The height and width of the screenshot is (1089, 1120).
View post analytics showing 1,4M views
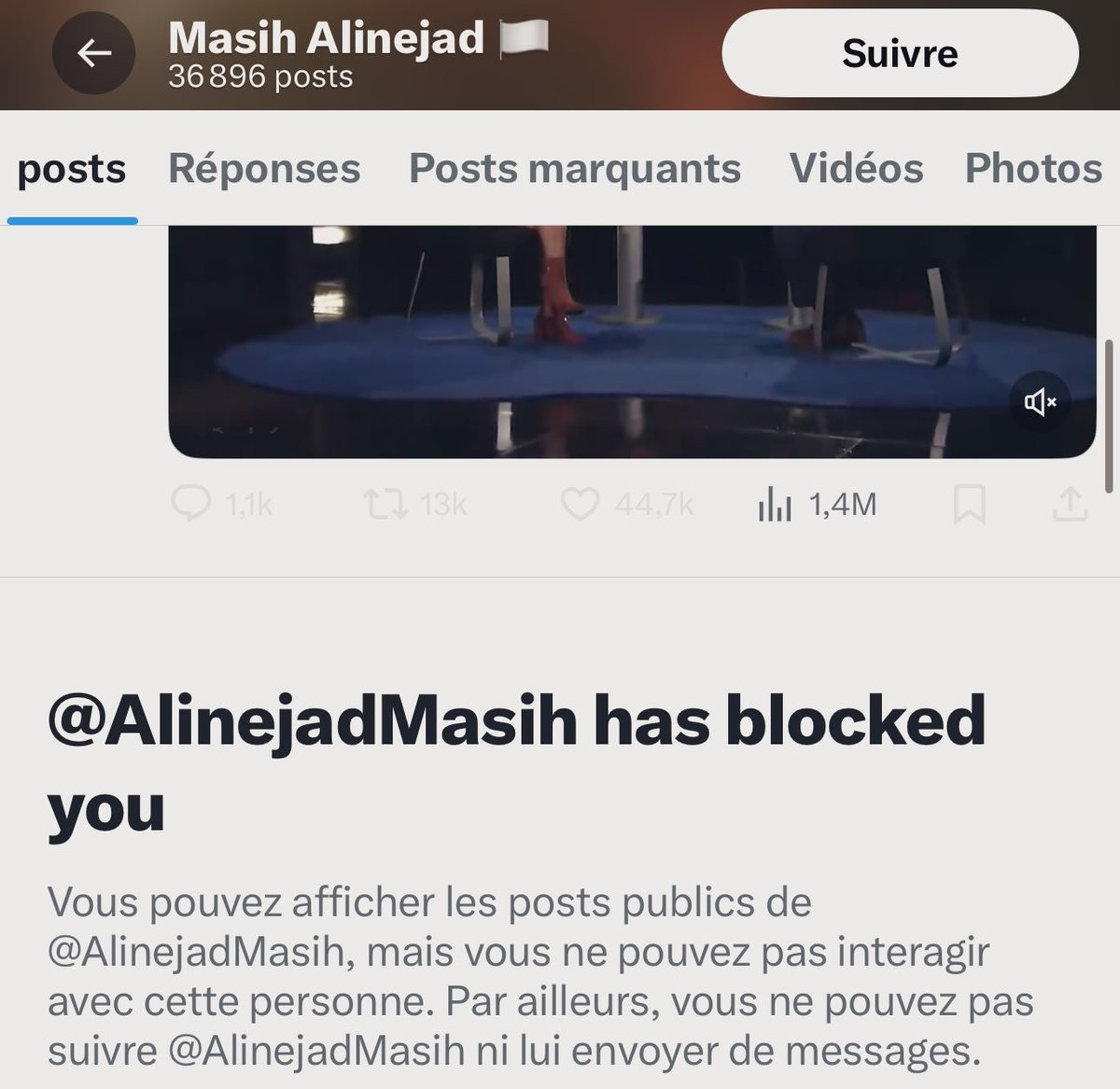click(818, 505)
